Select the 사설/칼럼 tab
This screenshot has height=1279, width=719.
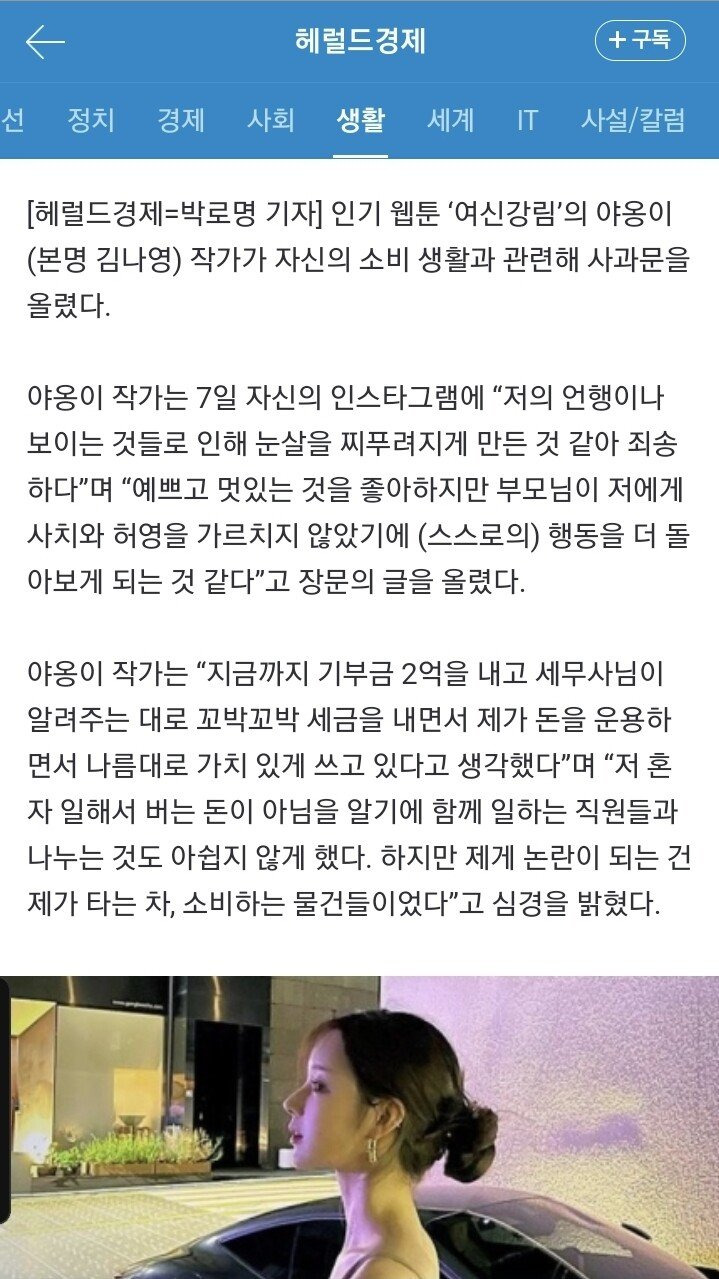(634, 121)
